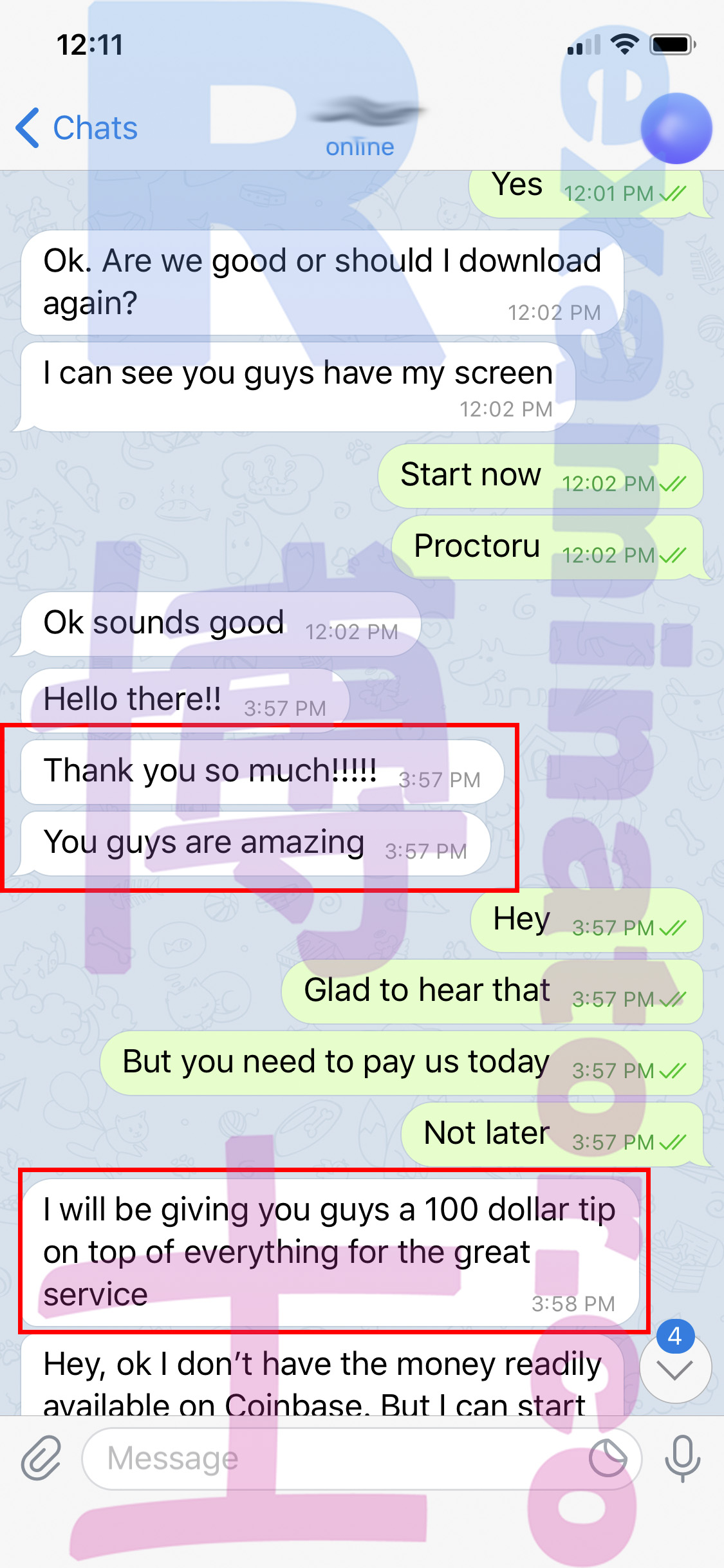724x1568 pixels.
Task: Open the contact's profile avatar
Action: pyautogui.click(x=676, y=128)
